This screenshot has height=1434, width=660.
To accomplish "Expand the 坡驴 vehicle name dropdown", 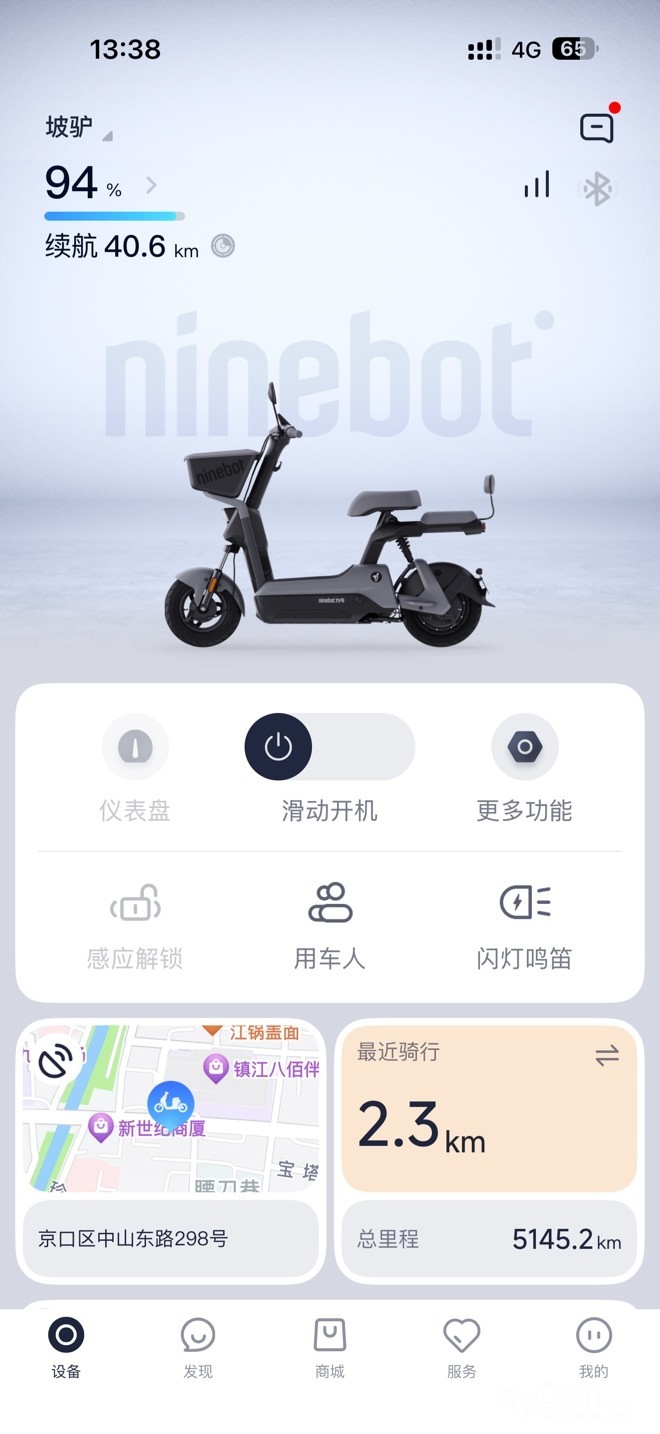I will click(79, 128).
